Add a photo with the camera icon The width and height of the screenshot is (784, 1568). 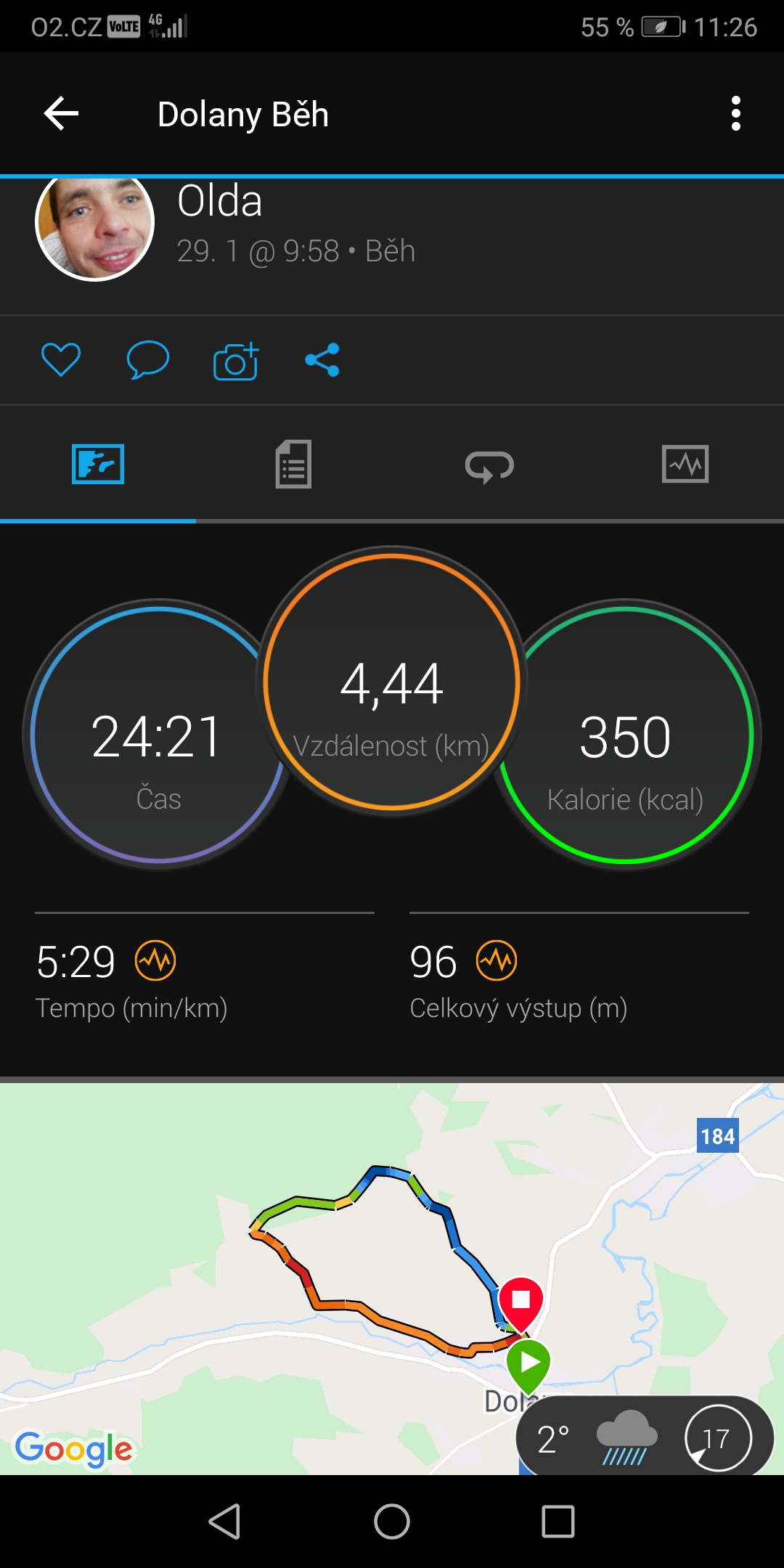point(236,360)
